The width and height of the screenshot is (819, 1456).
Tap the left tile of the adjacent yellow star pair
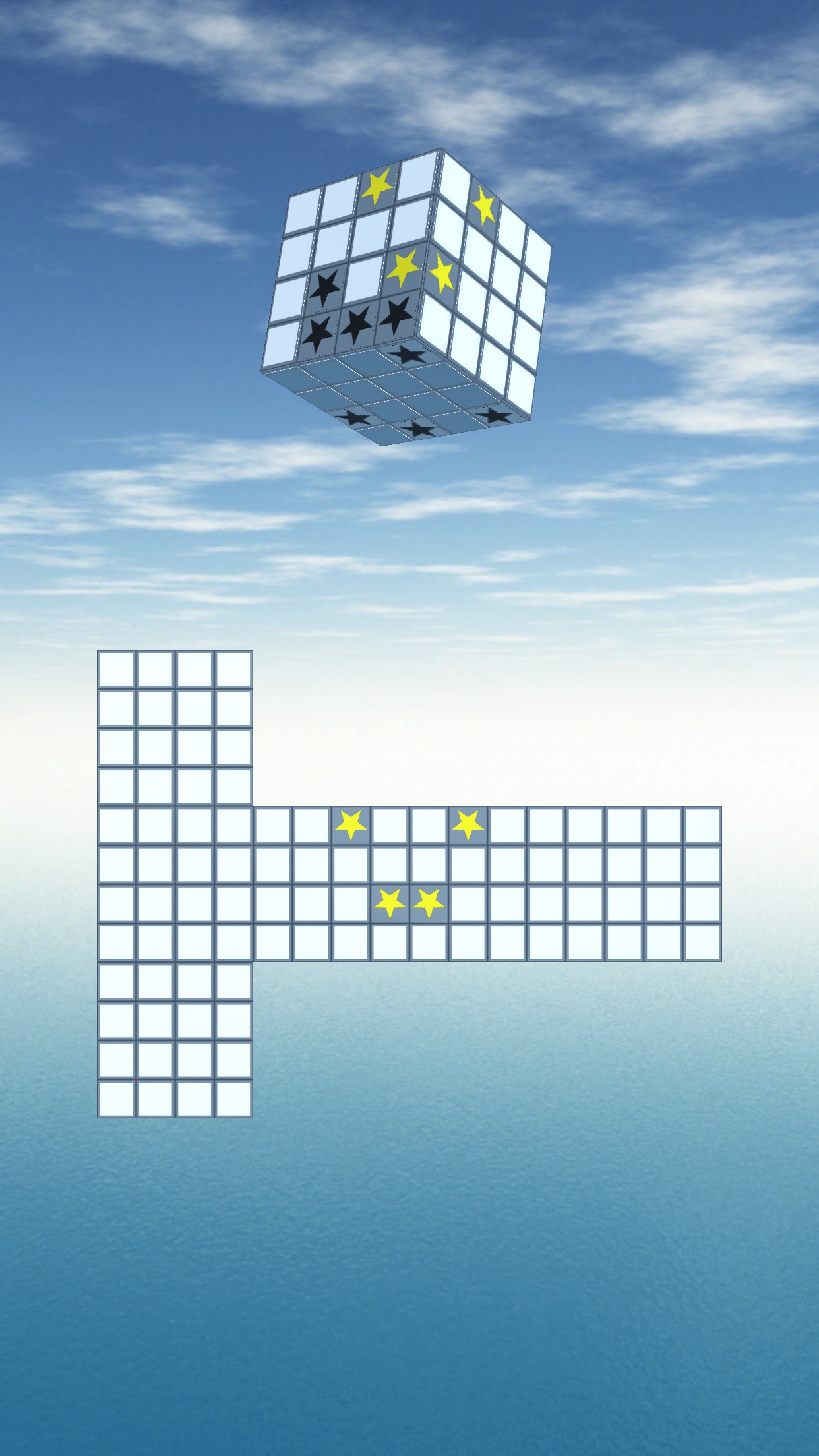(390, 903)
